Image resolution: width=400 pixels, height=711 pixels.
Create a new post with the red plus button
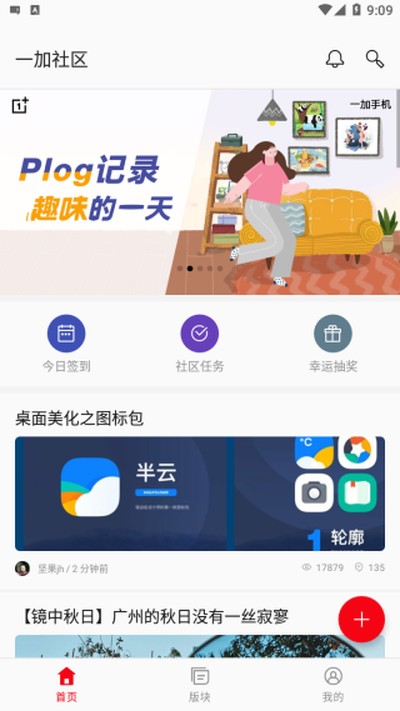pyautogui.click(x=361, y=619)
